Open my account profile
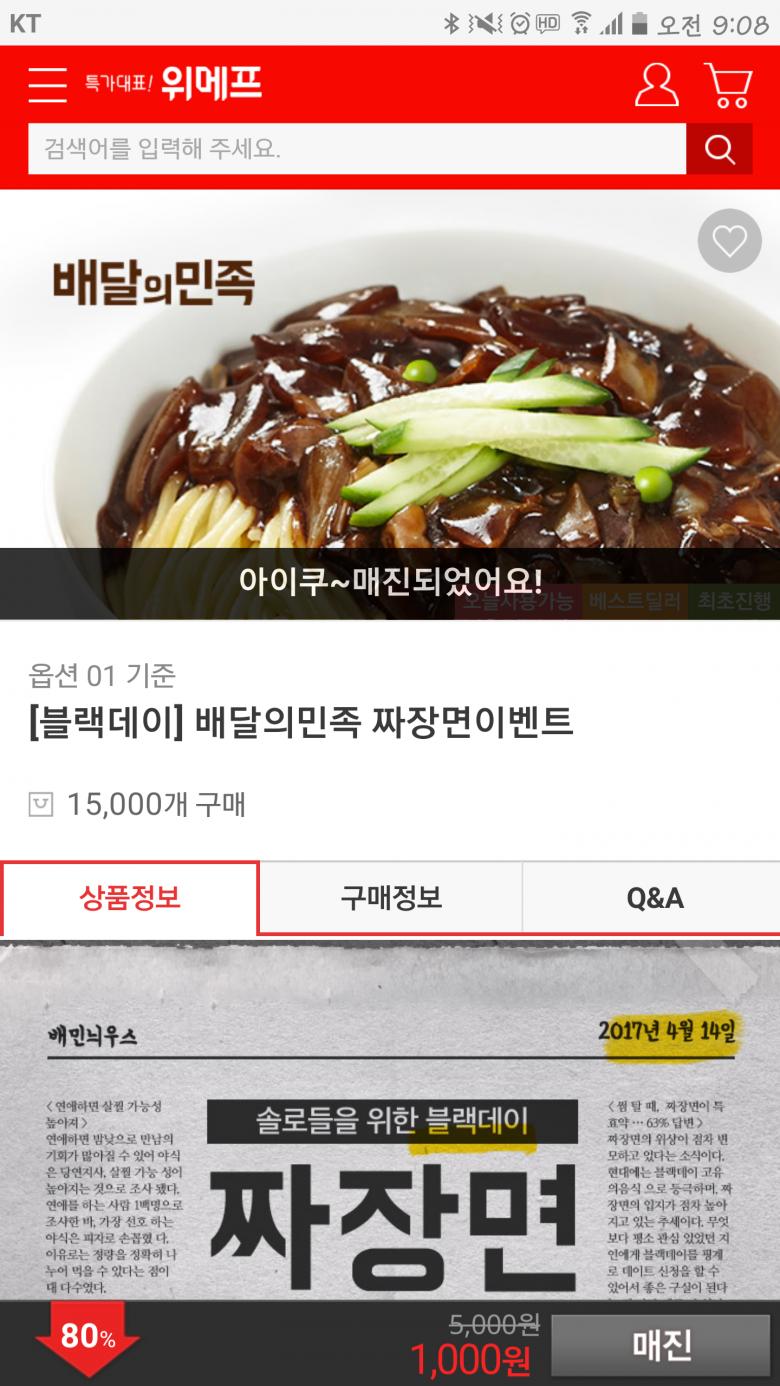Image resolution: width=780 pixels, height=1386 pixels. point(656,85)
